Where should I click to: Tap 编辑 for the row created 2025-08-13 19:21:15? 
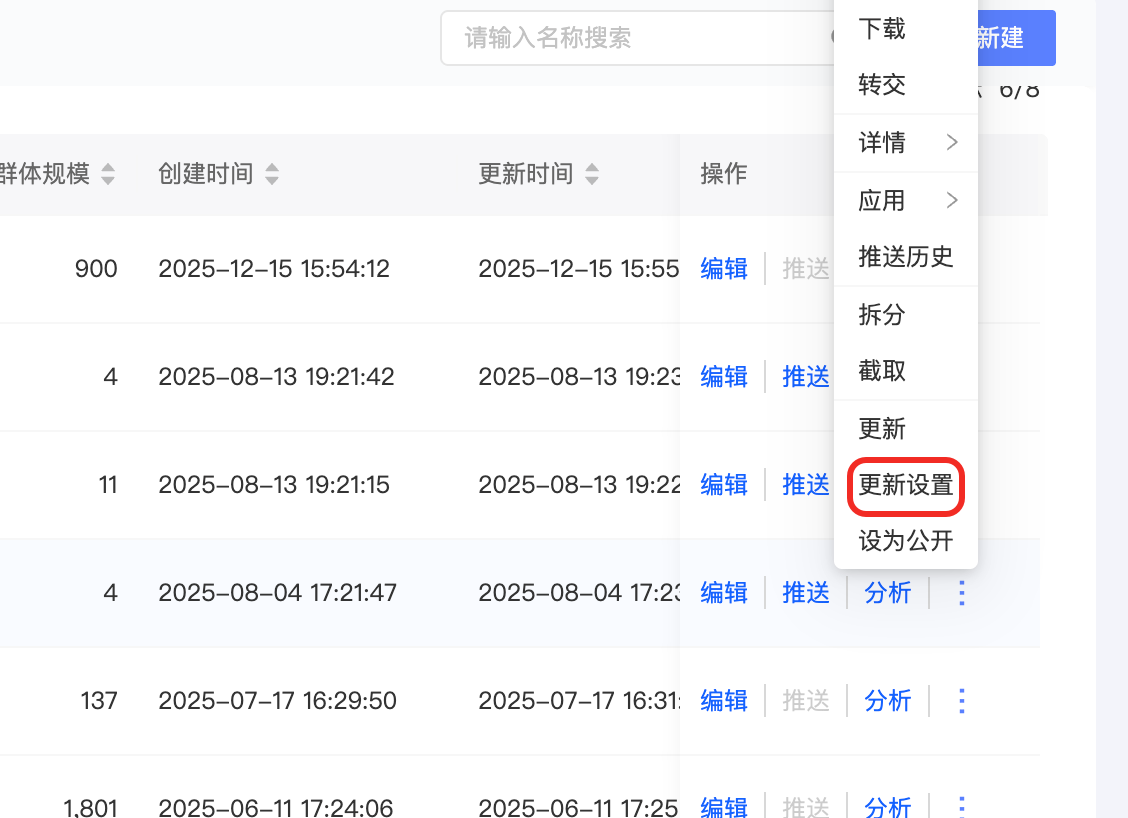724,485
